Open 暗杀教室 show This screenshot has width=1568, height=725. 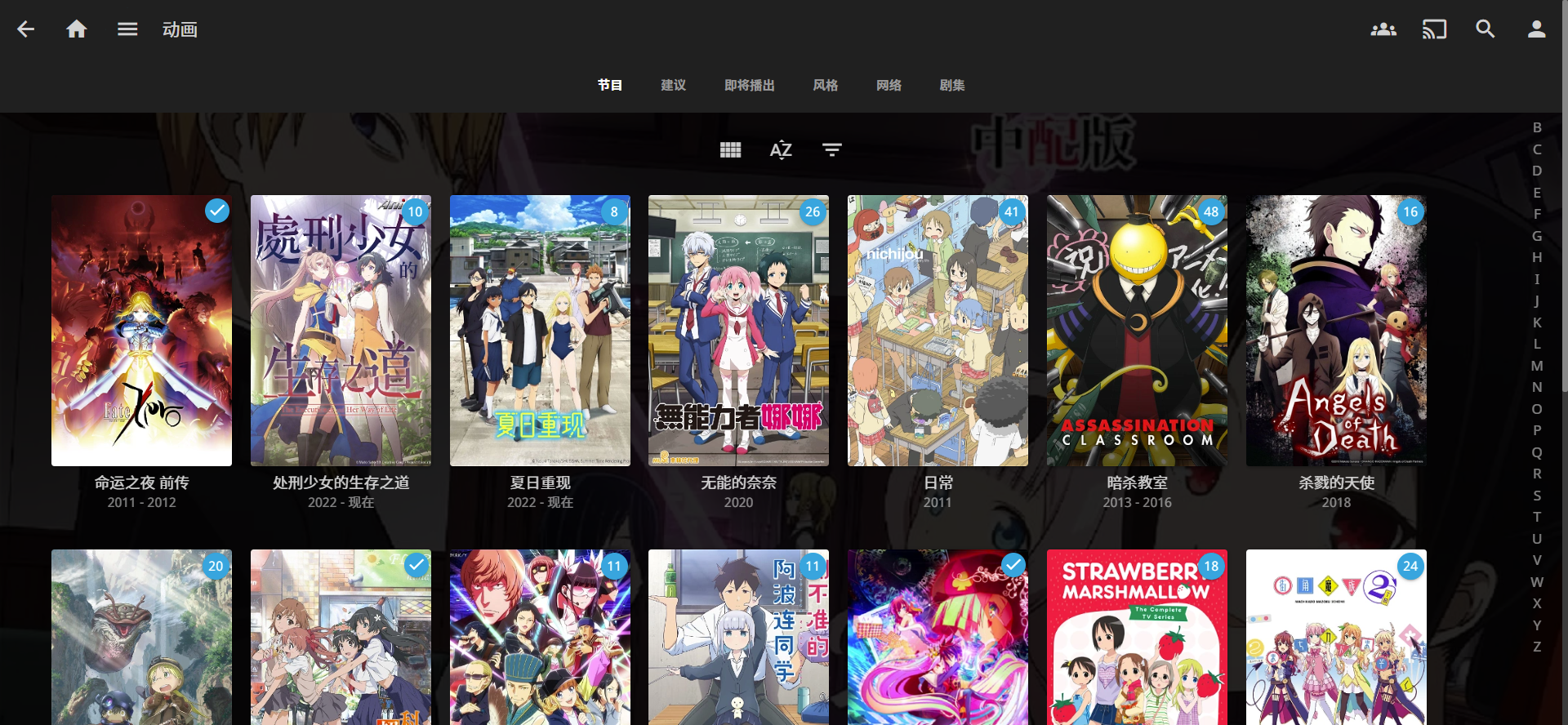(x=1137, y=331)
